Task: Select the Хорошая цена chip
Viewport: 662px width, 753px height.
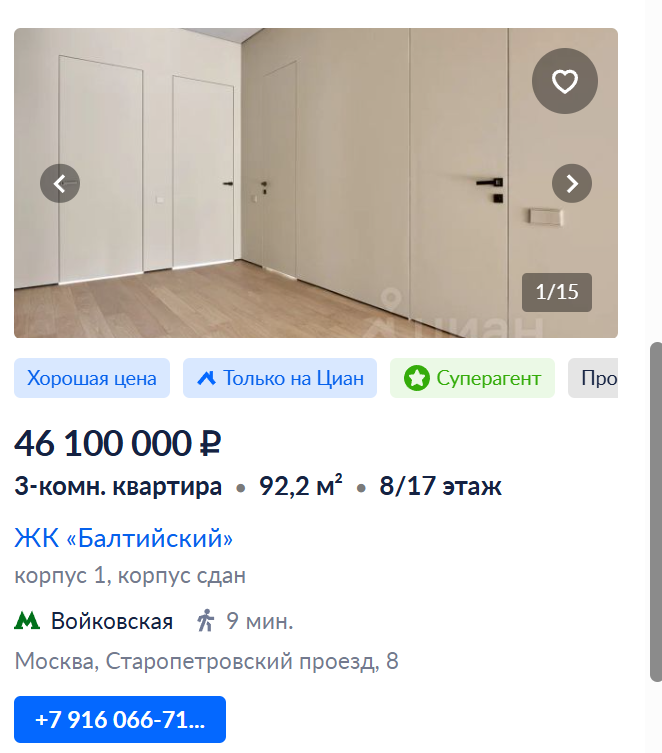Action: point(92,378)
